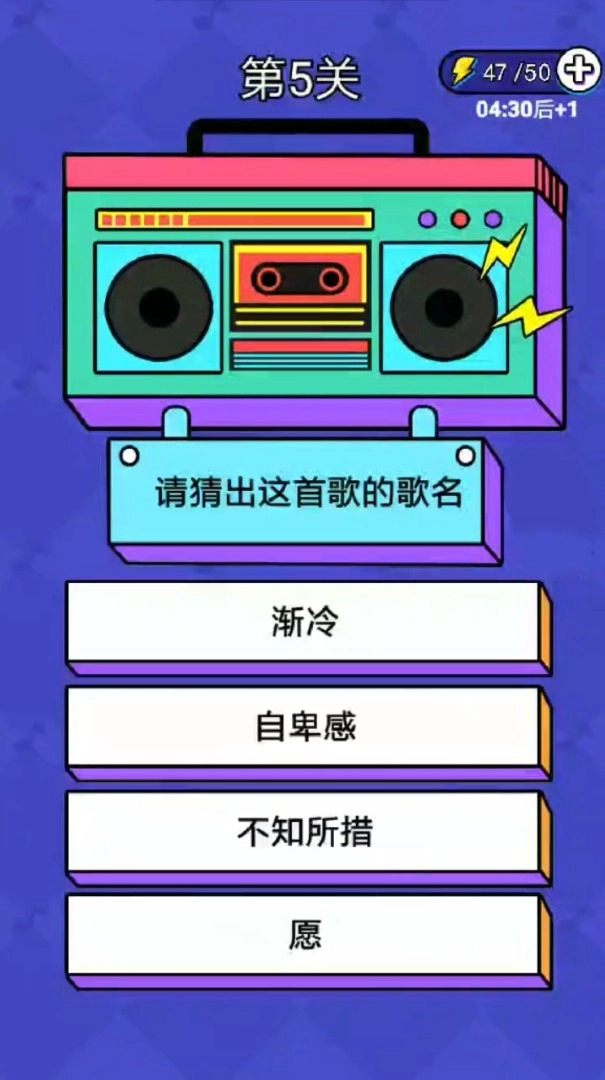Image resolution: width=605 pixels, height=1080 pixels.
Task: Answer with the option 愿
Action: [x=305, y=935]
